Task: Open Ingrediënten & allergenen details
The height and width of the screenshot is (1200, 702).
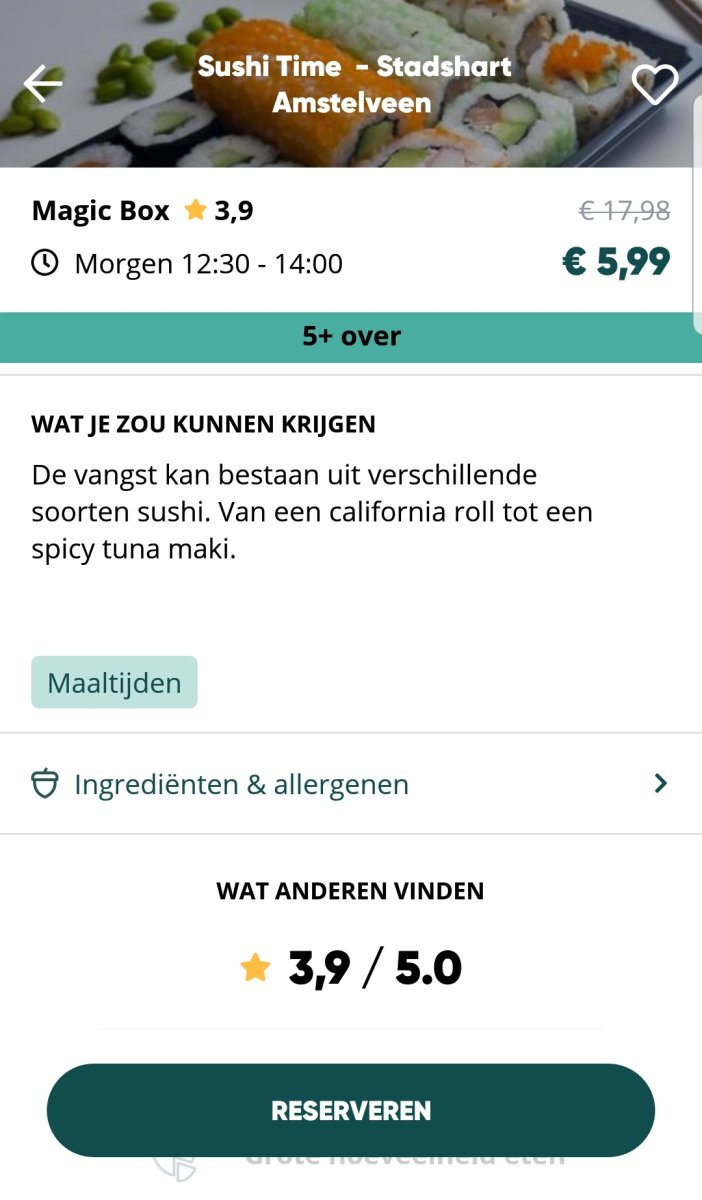Action: click(350, 784)
